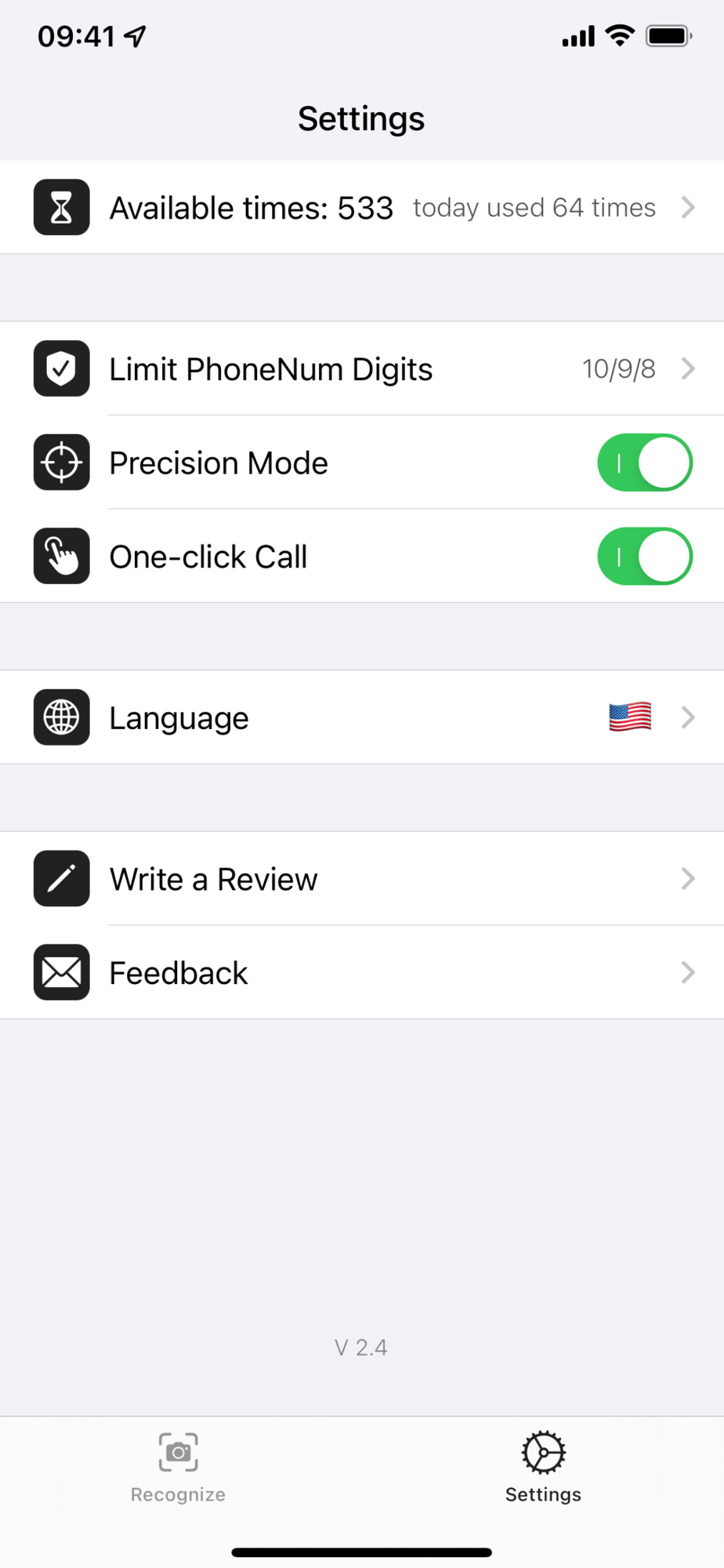The width and height of the screenshot is (724, 1568).
Task: Disable the One-click Call toggle
Action: click(644, 557)
